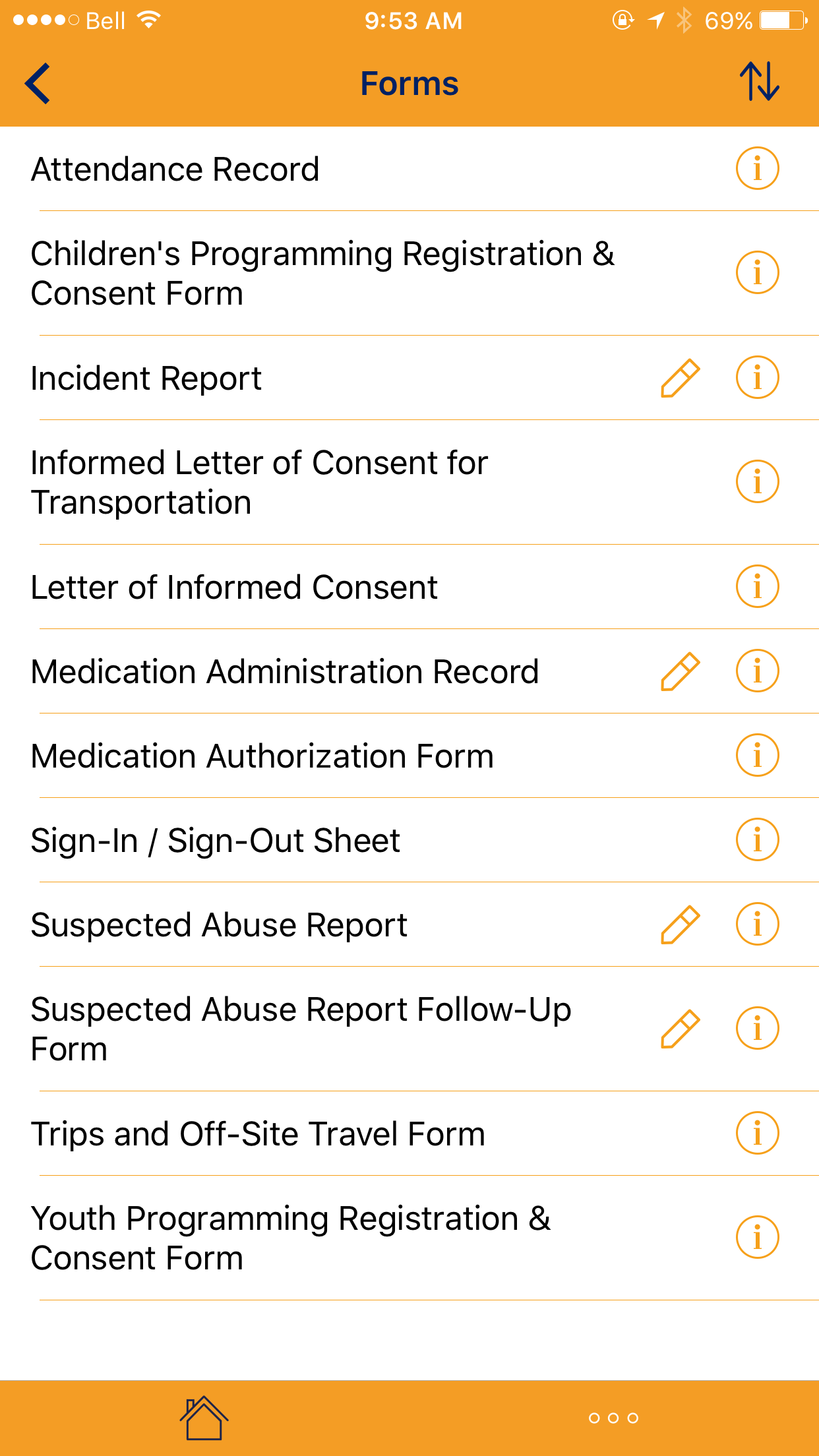Screen dimensions: 819x1456
Task: Edit the Suspected Abuse Report
Action: click(x=680, y=925)
